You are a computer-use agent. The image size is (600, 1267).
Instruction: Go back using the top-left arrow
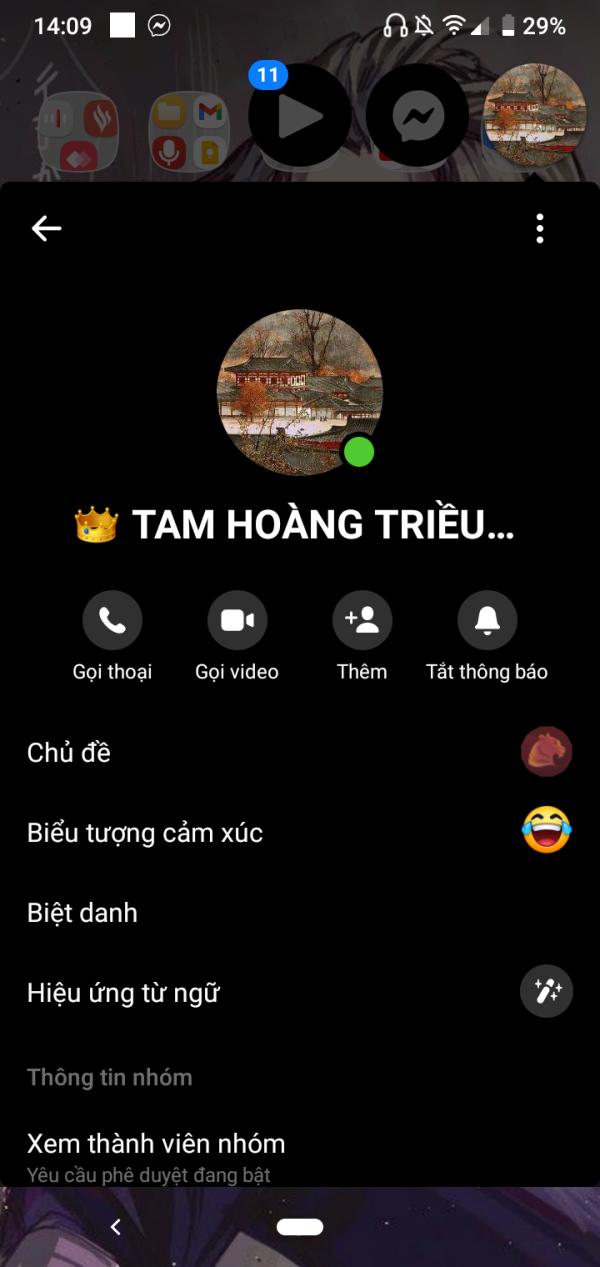coord(46,229)
